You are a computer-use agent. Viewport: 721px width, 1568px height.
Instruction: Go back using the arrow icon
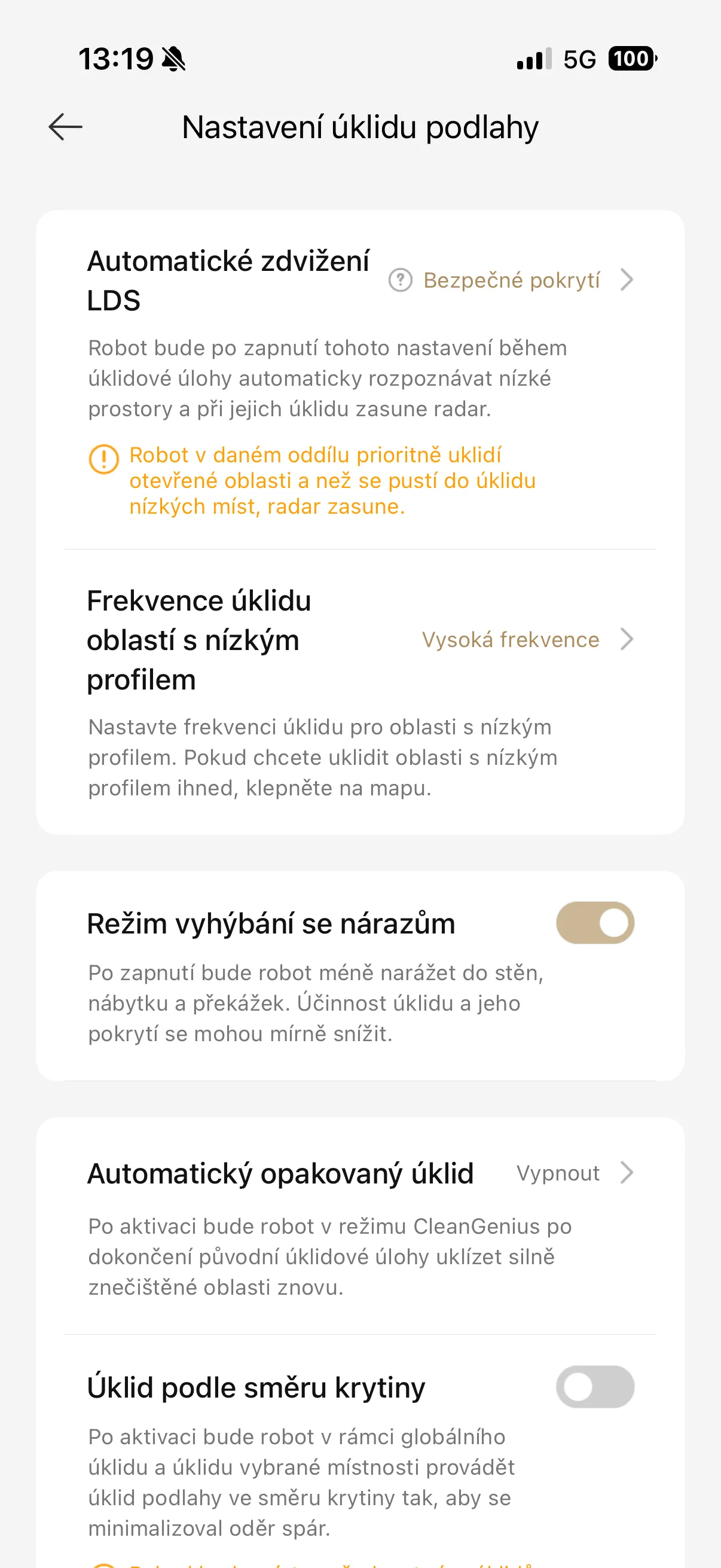point(66,127)
